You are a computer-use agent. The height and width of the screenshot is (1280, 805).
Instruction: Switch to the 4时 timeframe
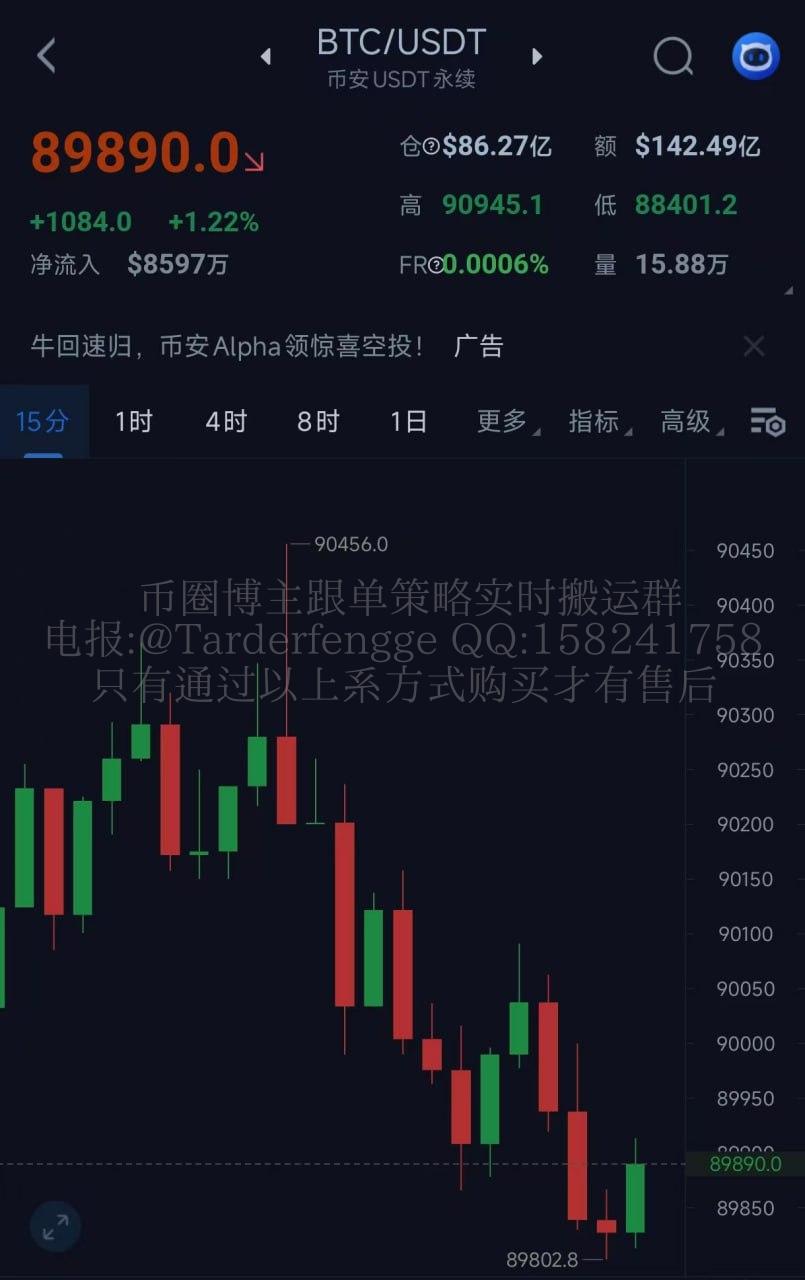click(x=226, y=422)
